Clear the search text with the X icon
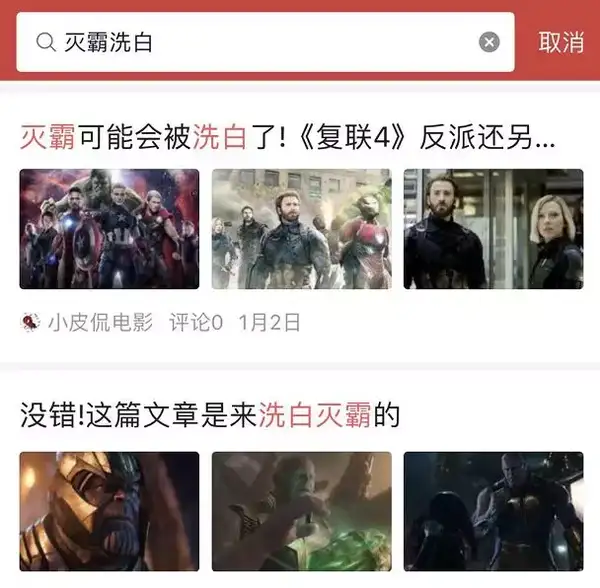The width and height of the screenshot is (600, 588). 489,42
